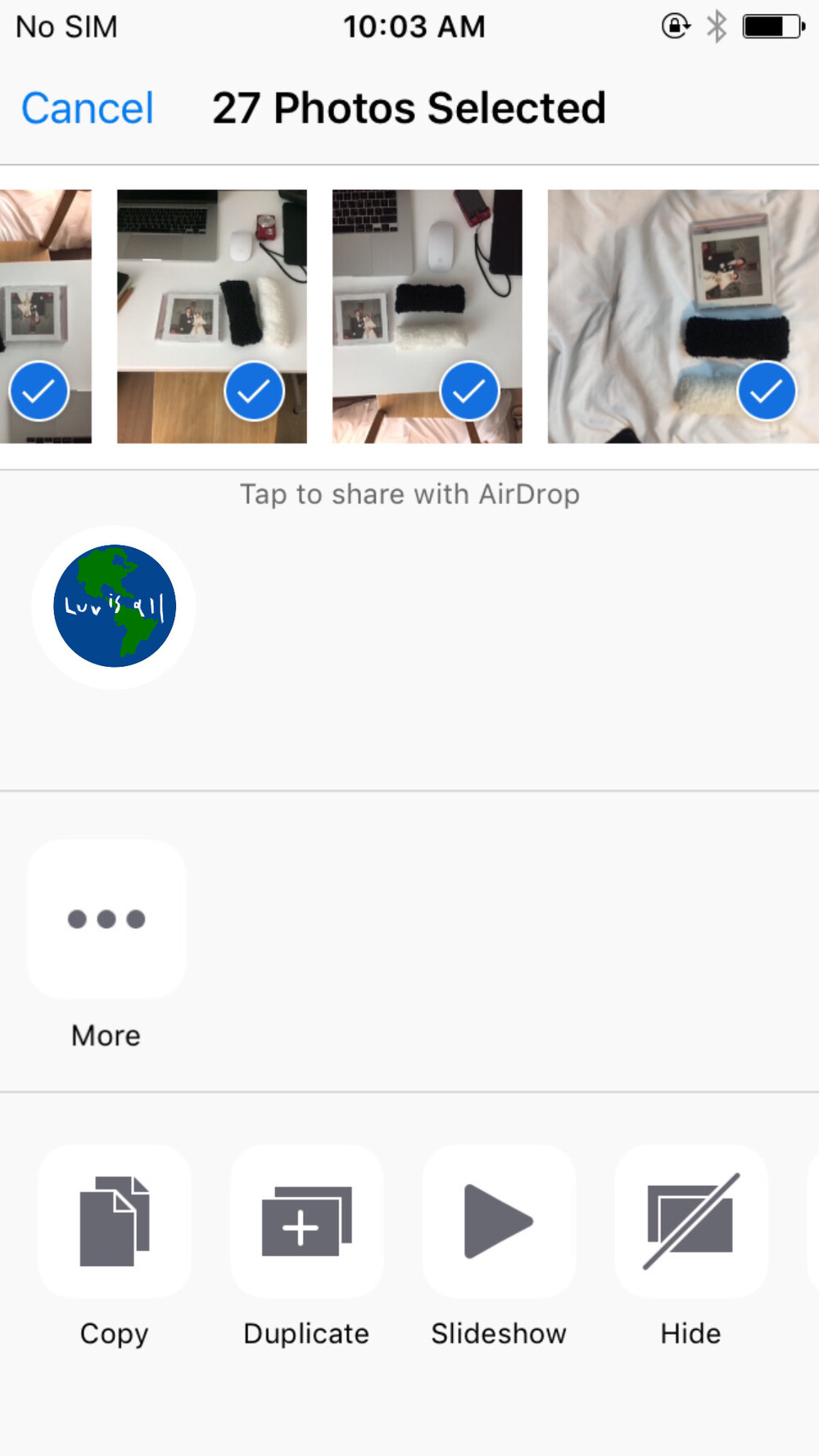Cancel the photo selection
Viewport: 819px width, 1456px height.
point(87,108)
